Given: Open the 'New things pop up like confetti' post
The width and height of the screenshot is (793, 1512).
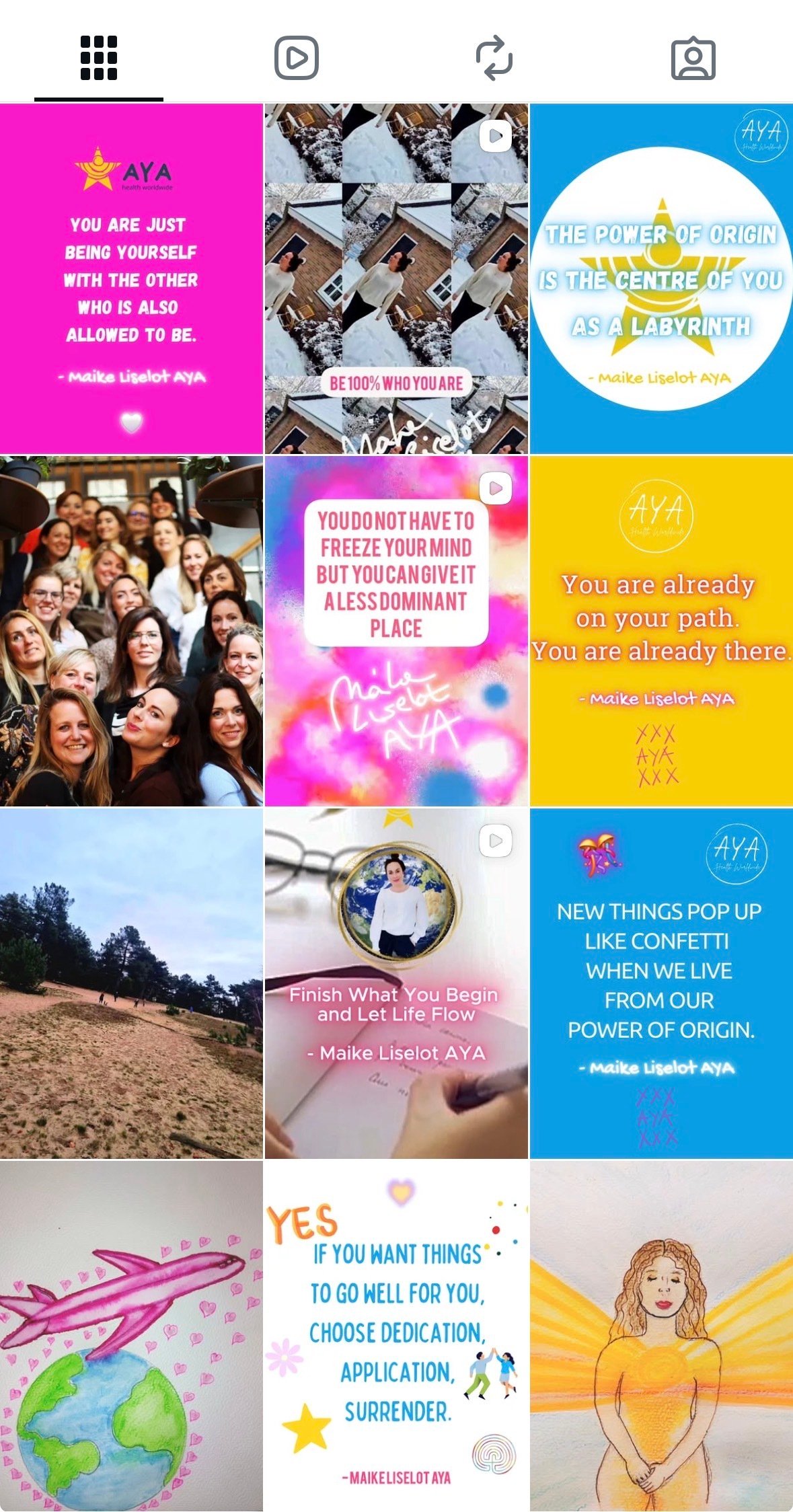Looking at the screenshot, I should coord(661,983).
